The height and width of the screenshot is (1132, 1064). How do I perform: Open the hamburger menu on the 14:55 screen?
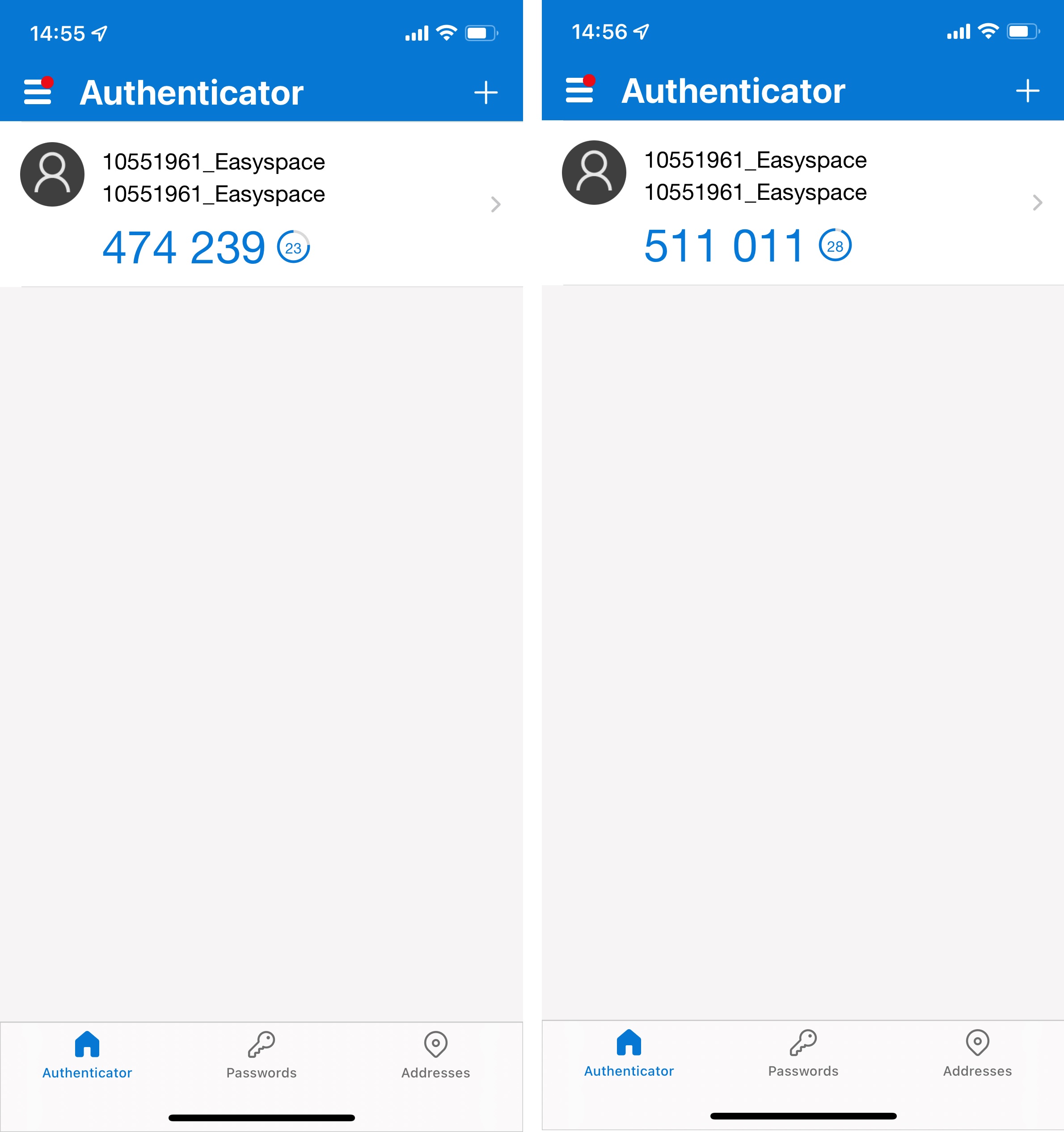pos(38,91)
